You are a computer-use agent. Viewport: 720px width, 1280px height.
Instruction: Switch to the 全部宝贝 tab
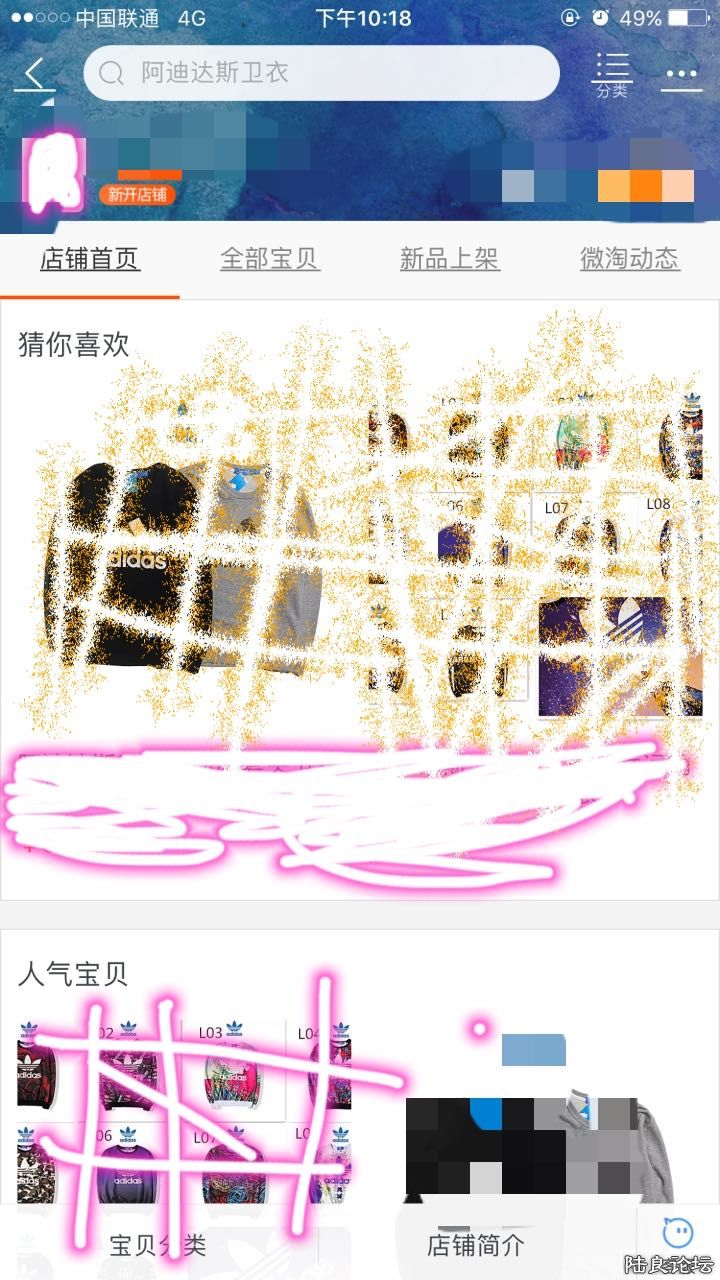coord(269,260)
